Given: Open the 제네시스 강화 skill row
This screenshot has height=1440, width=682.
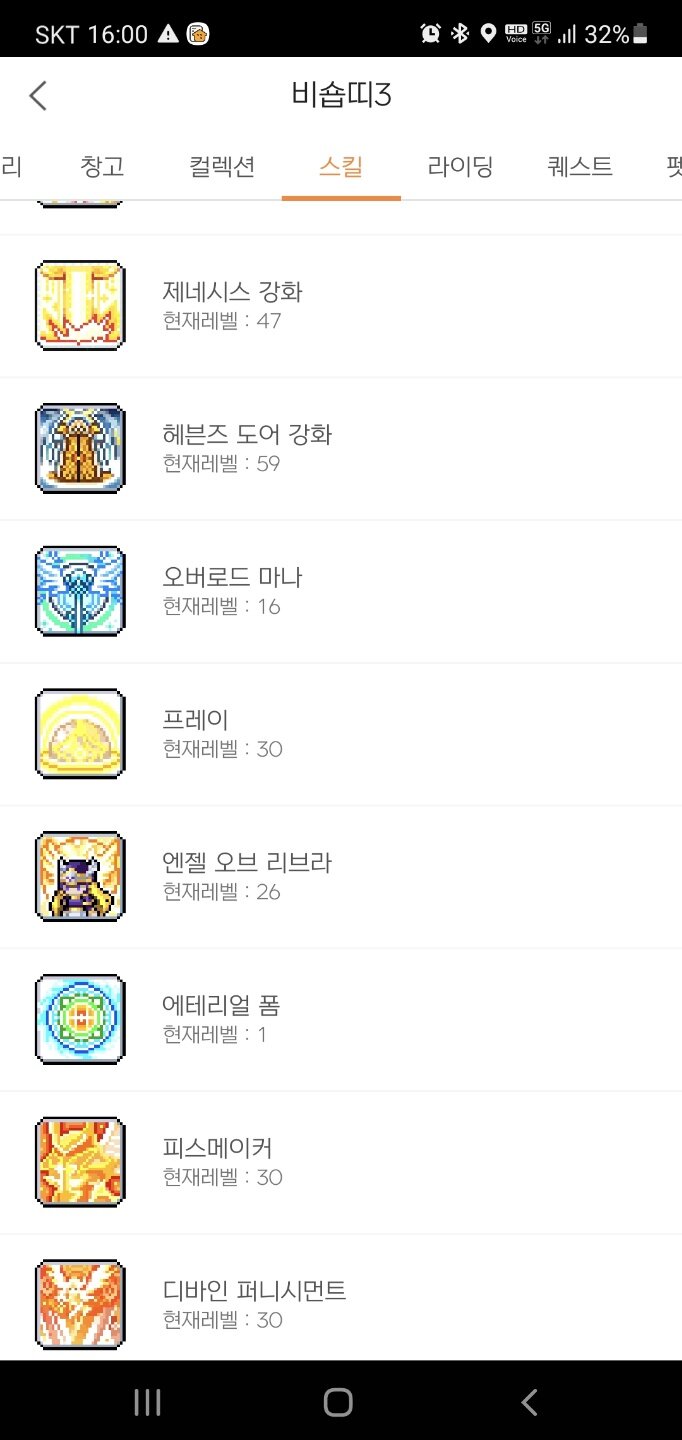Looking at the screenshot, I should (x=341, y=306).
